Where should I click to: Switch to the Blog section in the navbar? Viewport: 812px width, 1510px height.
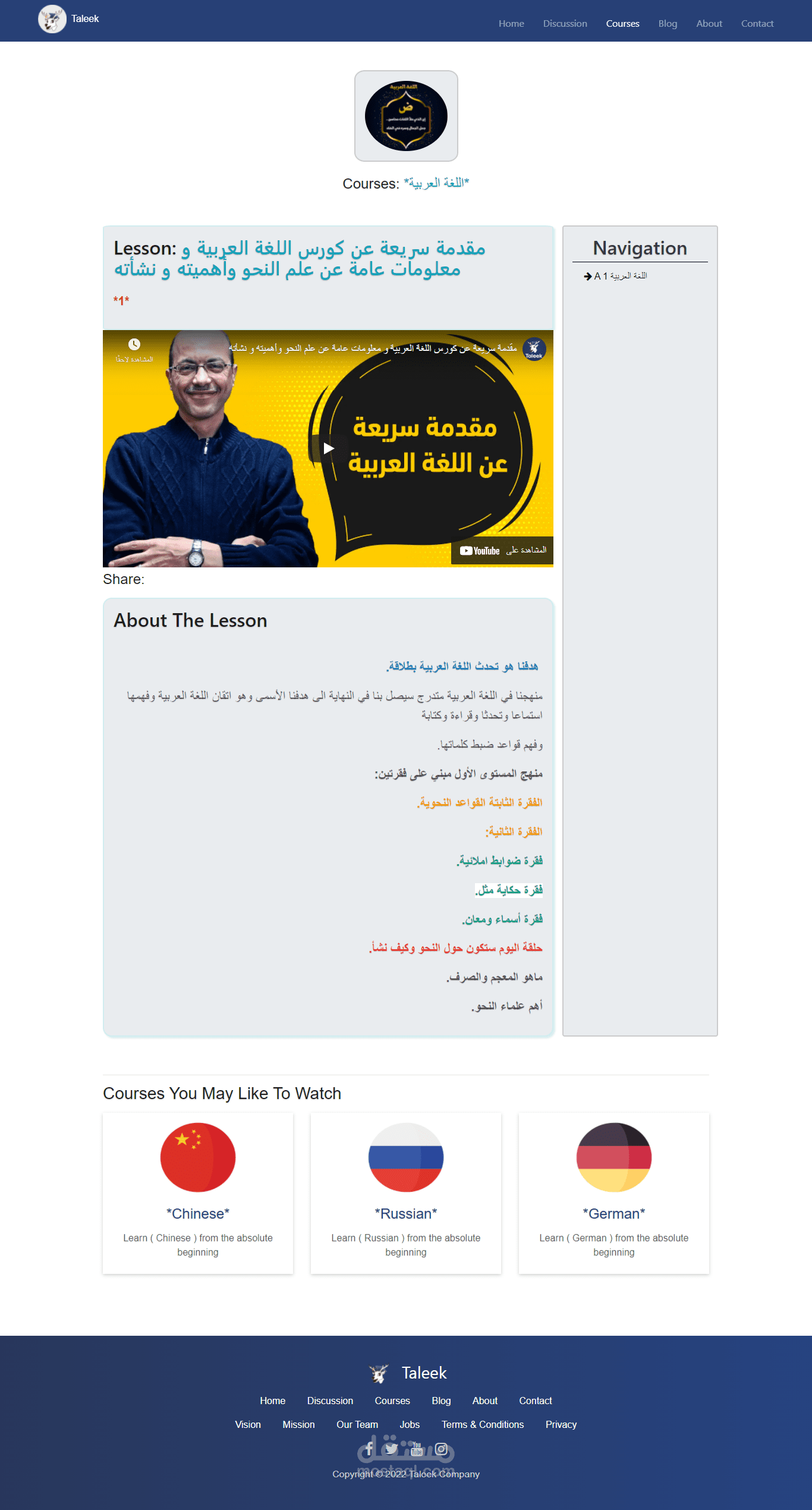tap(667, 23)
